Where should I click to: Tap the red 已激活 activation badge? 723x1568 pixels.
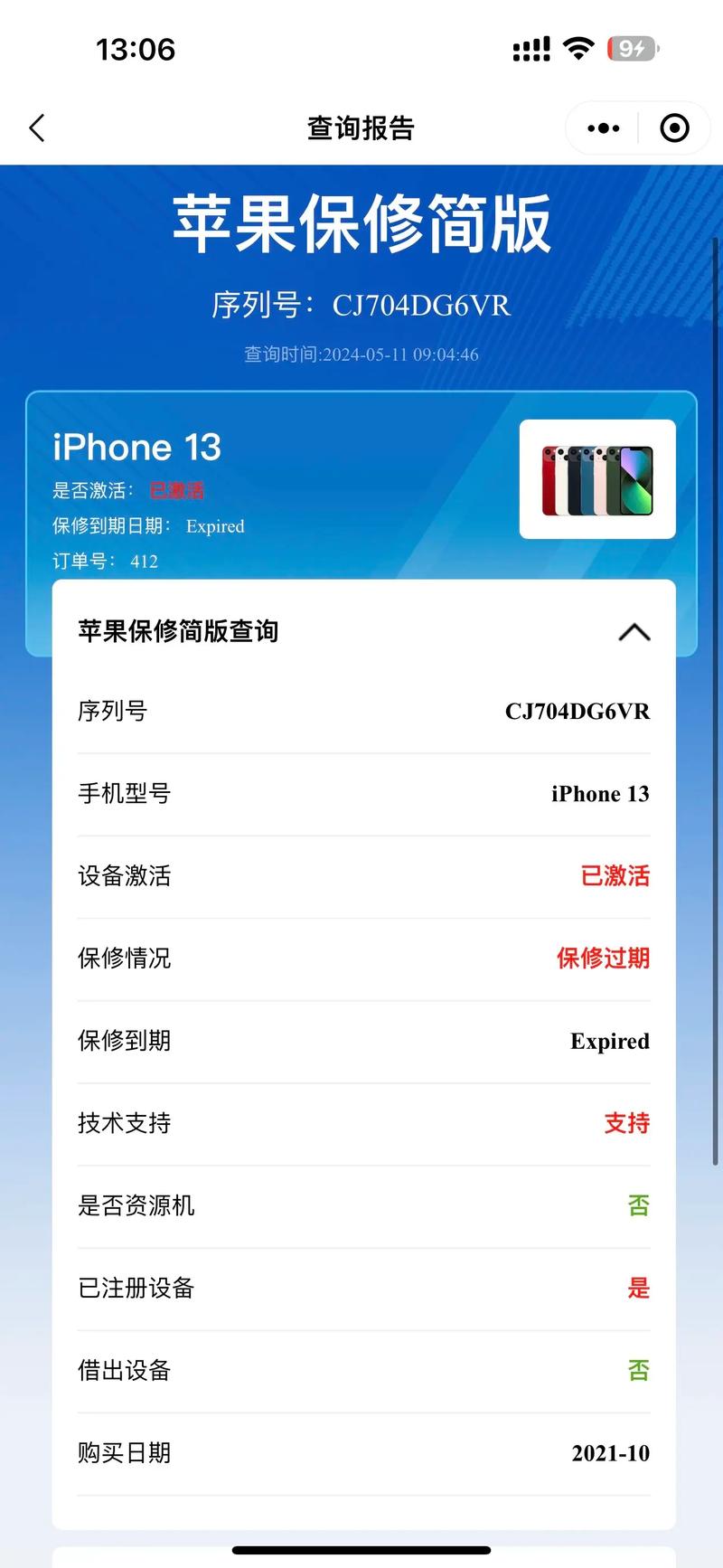coord(177,489)
